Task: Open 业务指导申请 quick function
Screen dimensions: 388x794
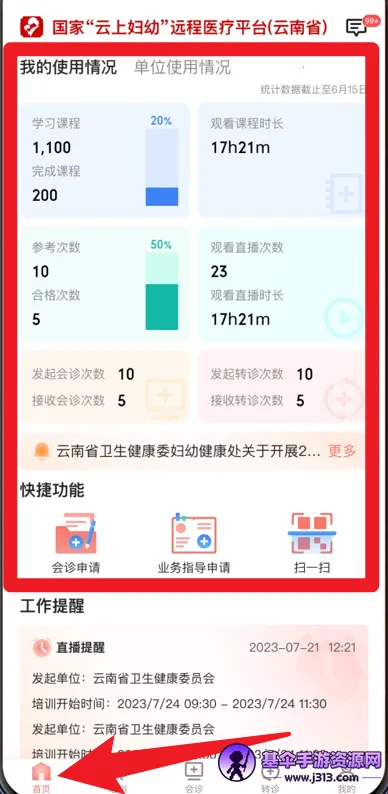Action: tap(194, 543)
